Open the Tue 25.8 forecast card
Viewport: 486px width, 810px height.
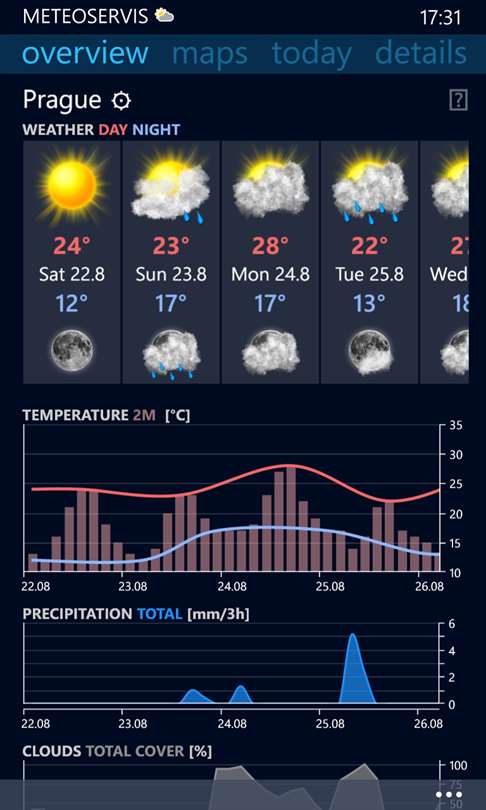click(x=369, y=262)
